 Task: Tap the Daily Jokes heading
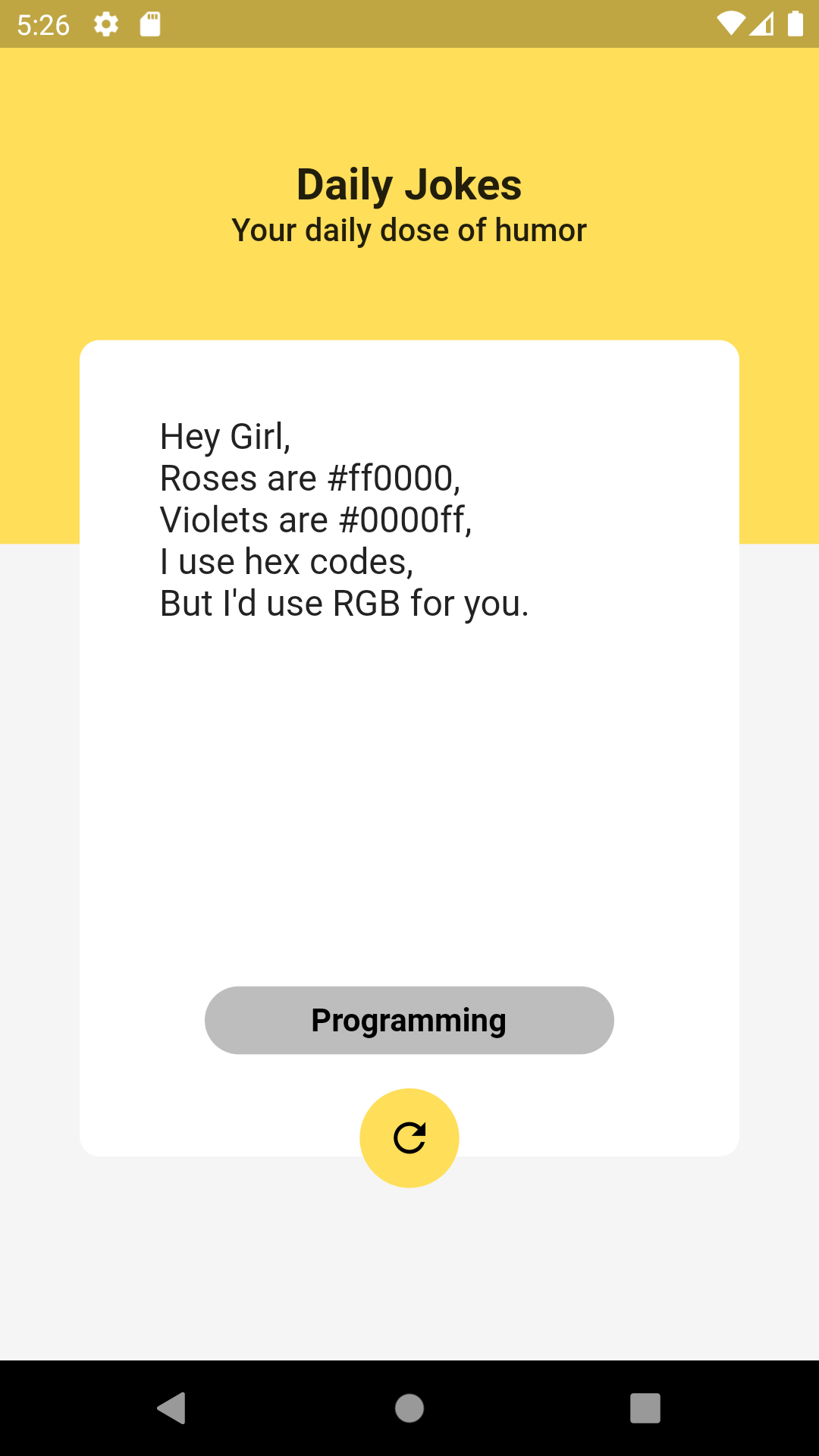(x=409, y=184)
